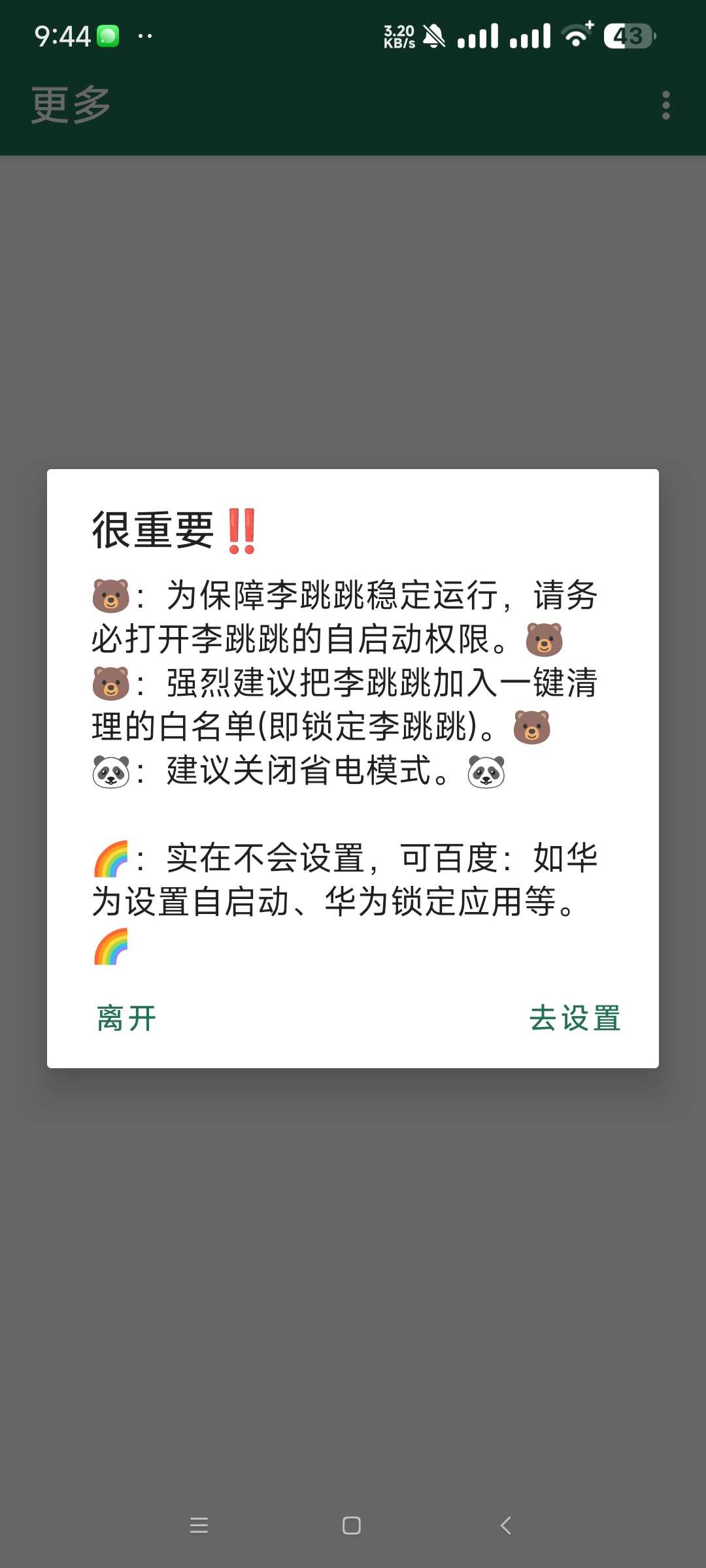Open the three-dot overflow menu
The height and width of the screenshot is (1568, 706).
tap(665, 105)
